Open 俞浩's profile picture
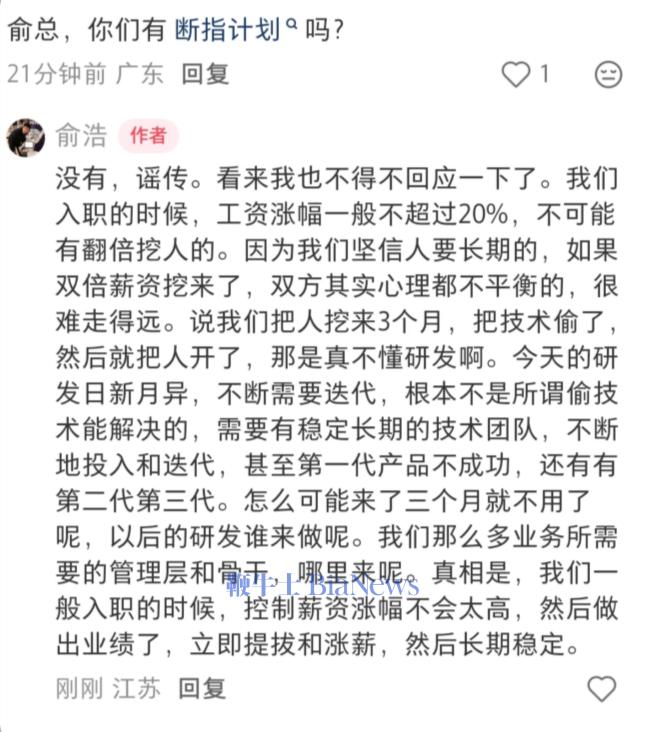This screenshot has width=646, height=732. [26, 136]
